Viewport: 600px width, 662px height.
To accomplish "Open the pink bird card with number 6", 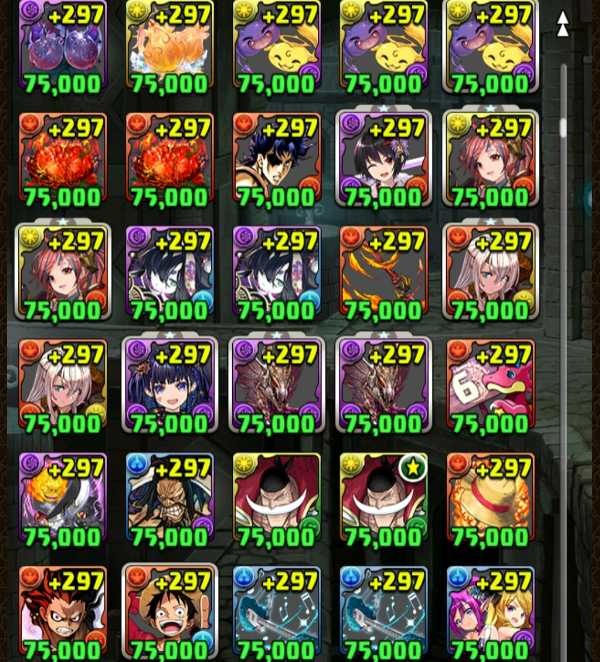I will 490,386.
